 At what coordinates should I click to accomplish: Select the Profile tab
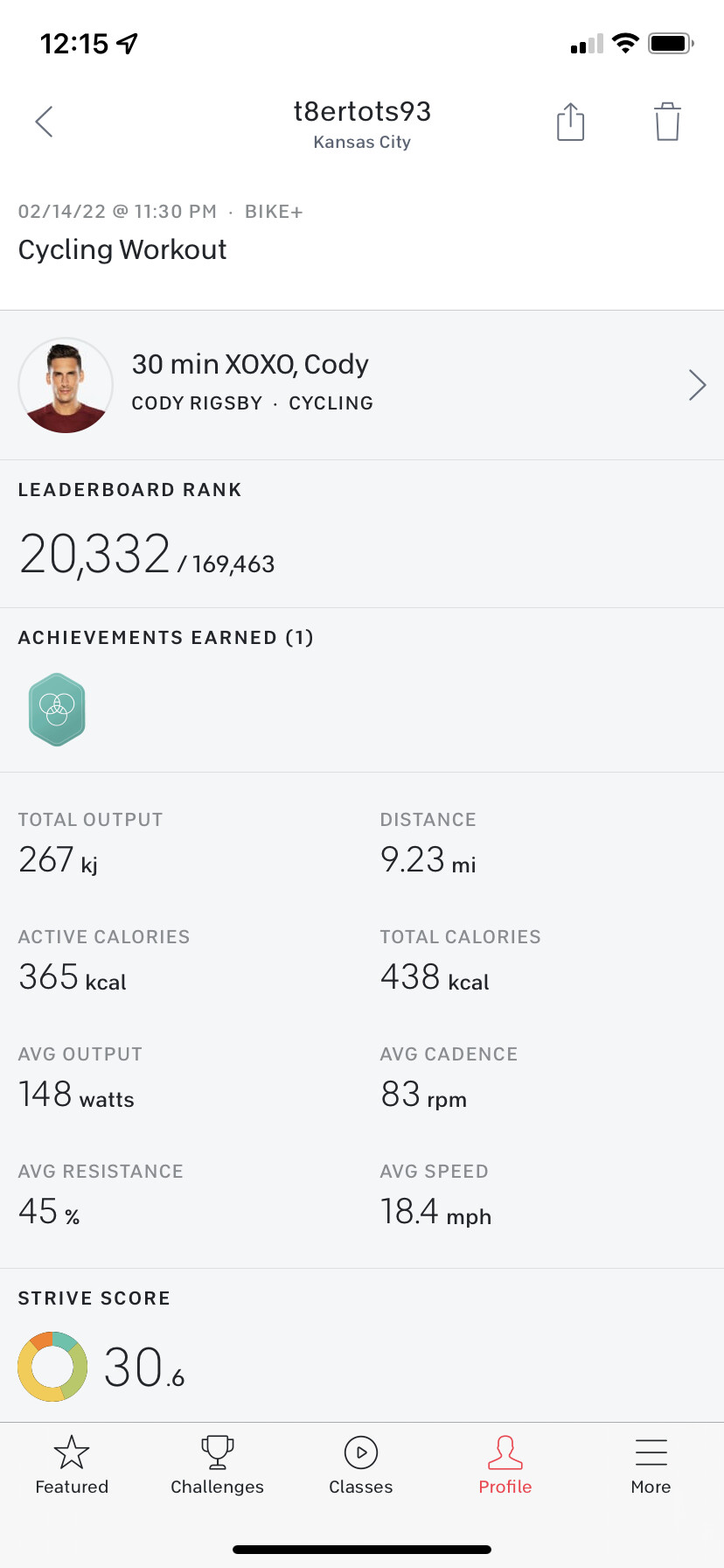[x=505, y=1465]
